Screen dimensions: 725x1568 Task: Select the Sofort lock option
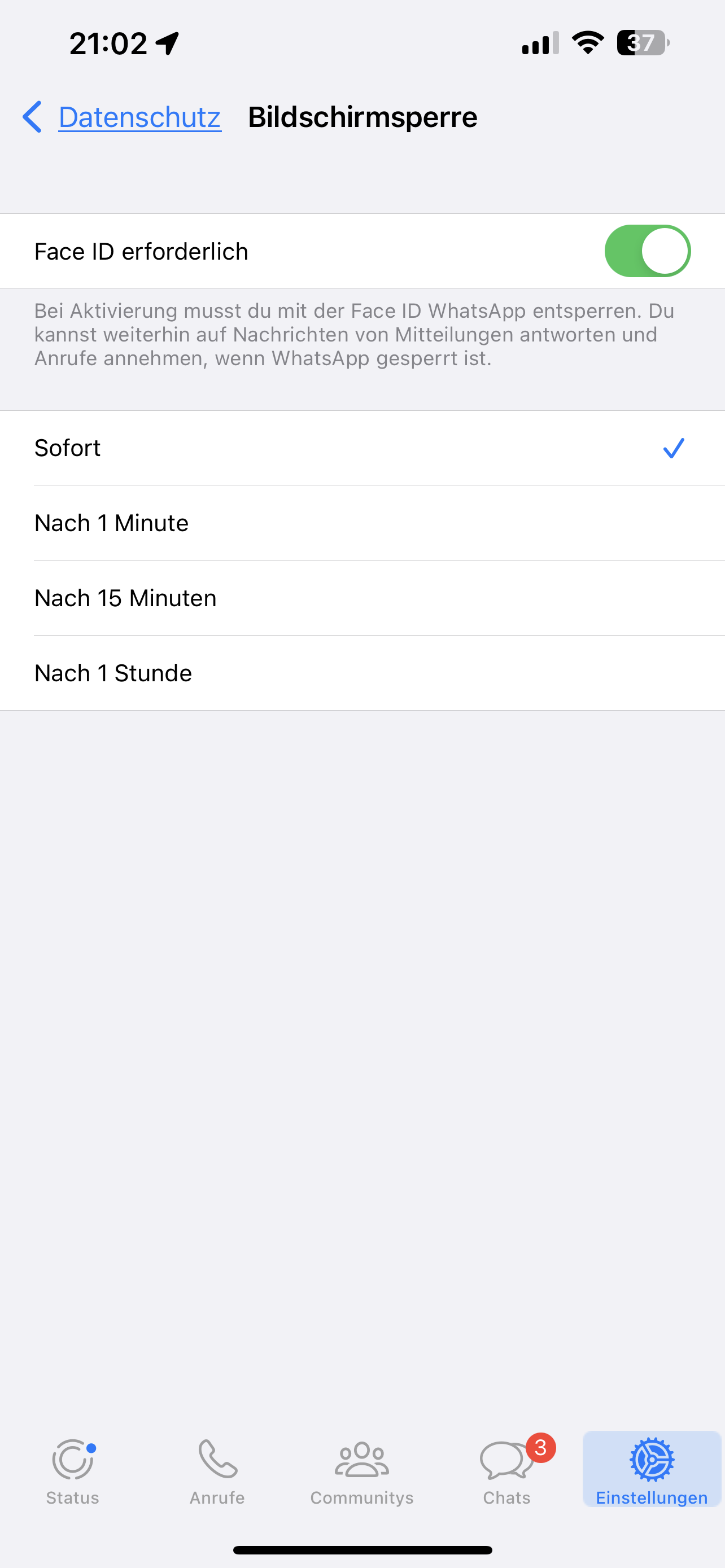click(362, 448)
